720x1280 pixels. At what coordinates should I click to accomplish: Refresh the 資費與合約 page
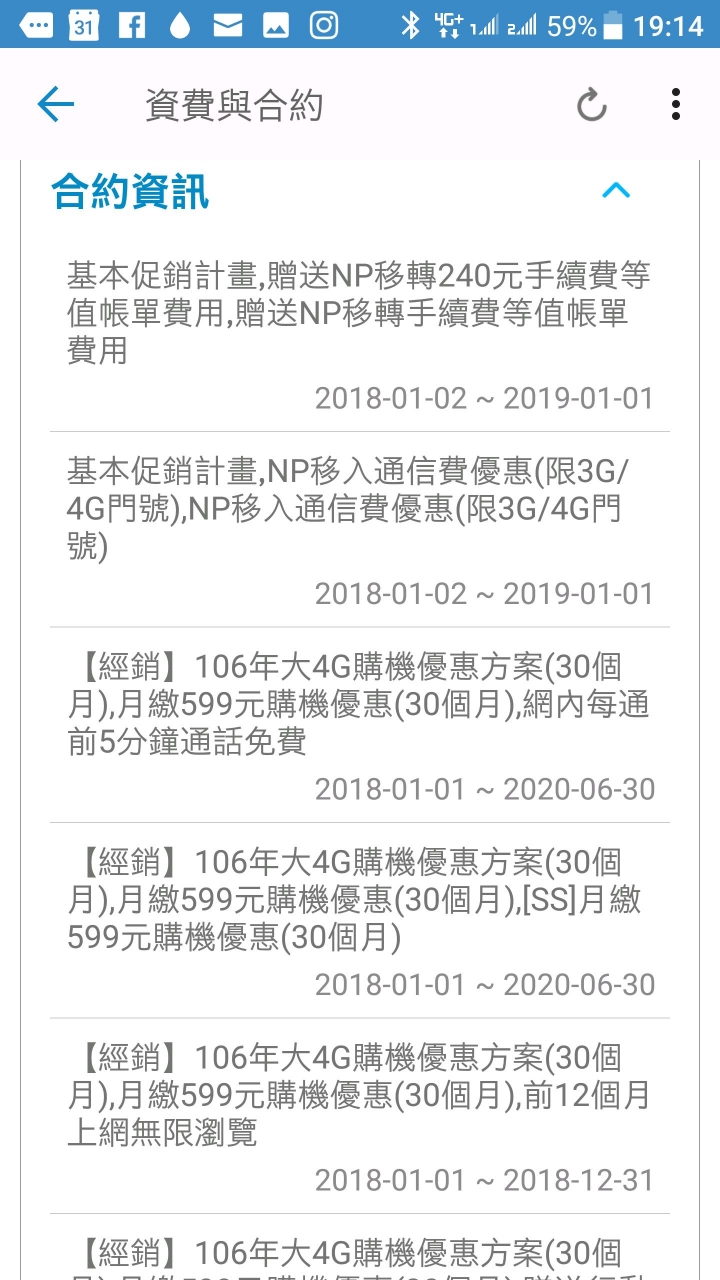[592, 104]
